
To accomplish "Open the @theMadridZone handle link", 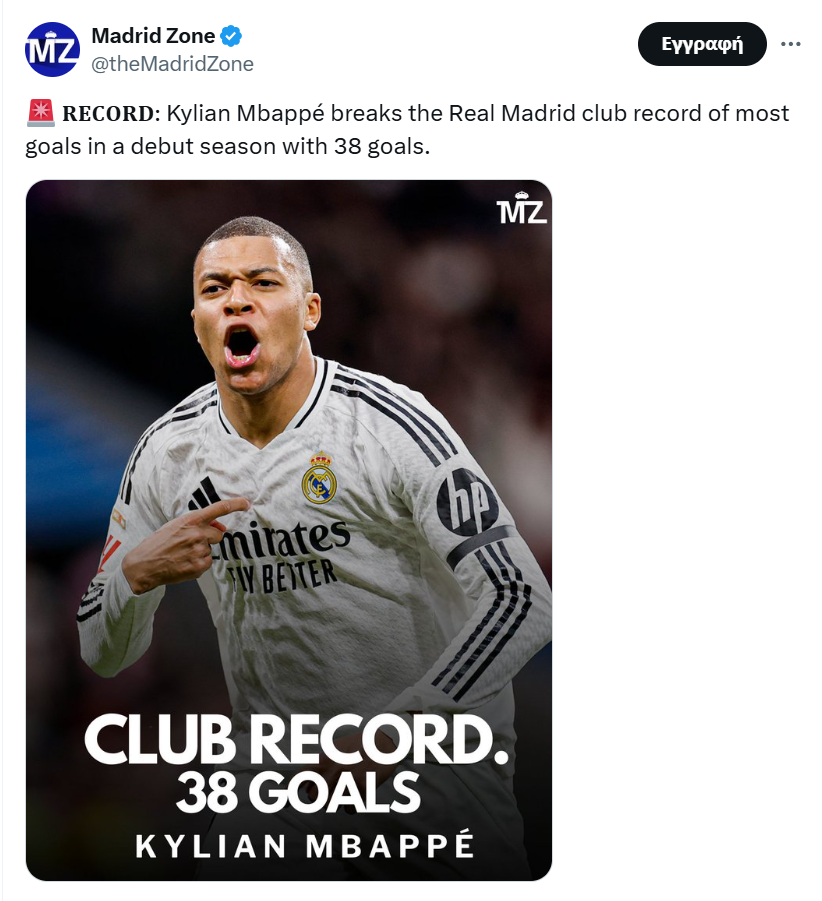I will (x=172, y=64).
